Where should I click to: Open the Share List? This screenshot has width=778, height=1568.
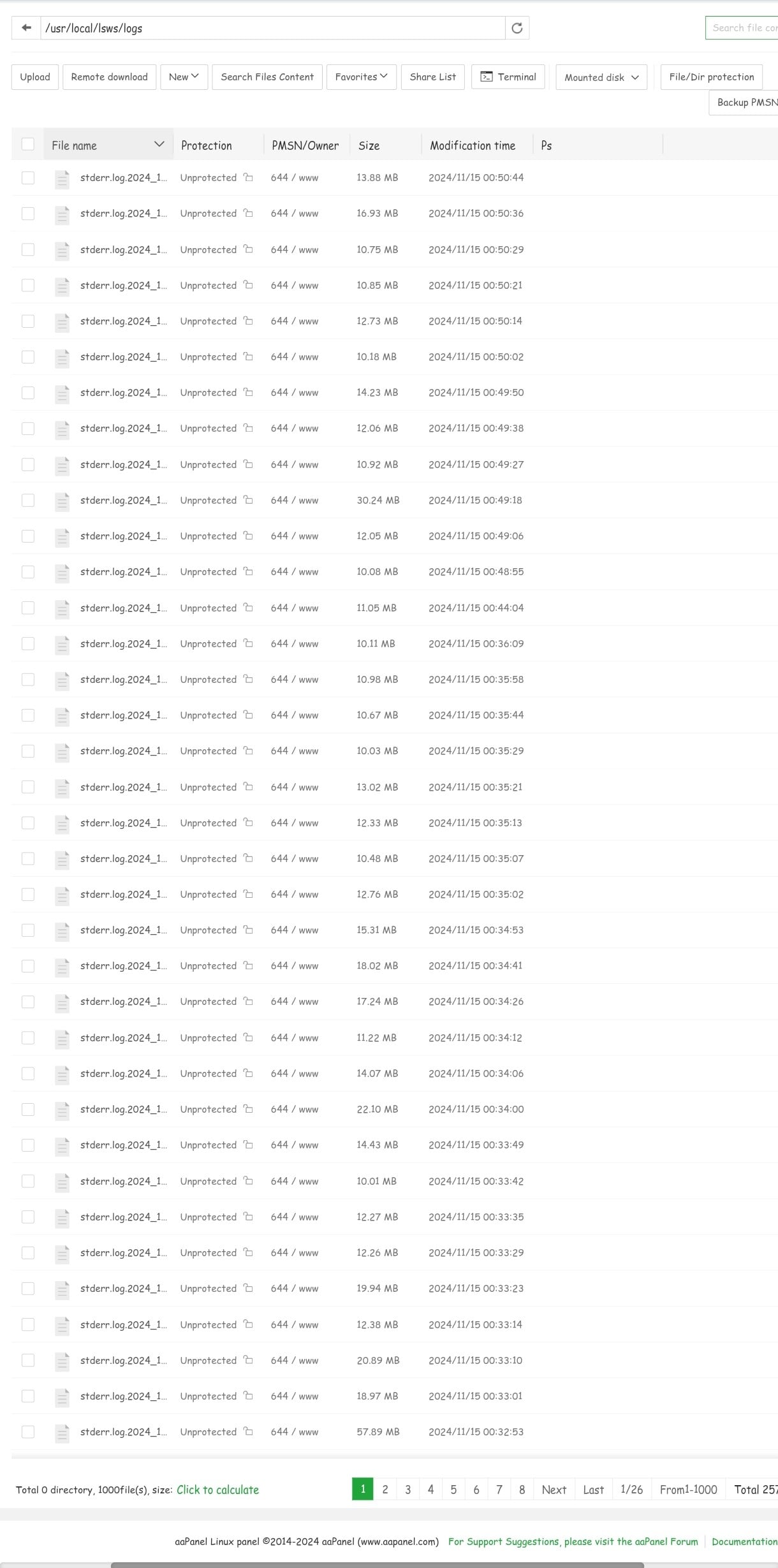(433, 77)
